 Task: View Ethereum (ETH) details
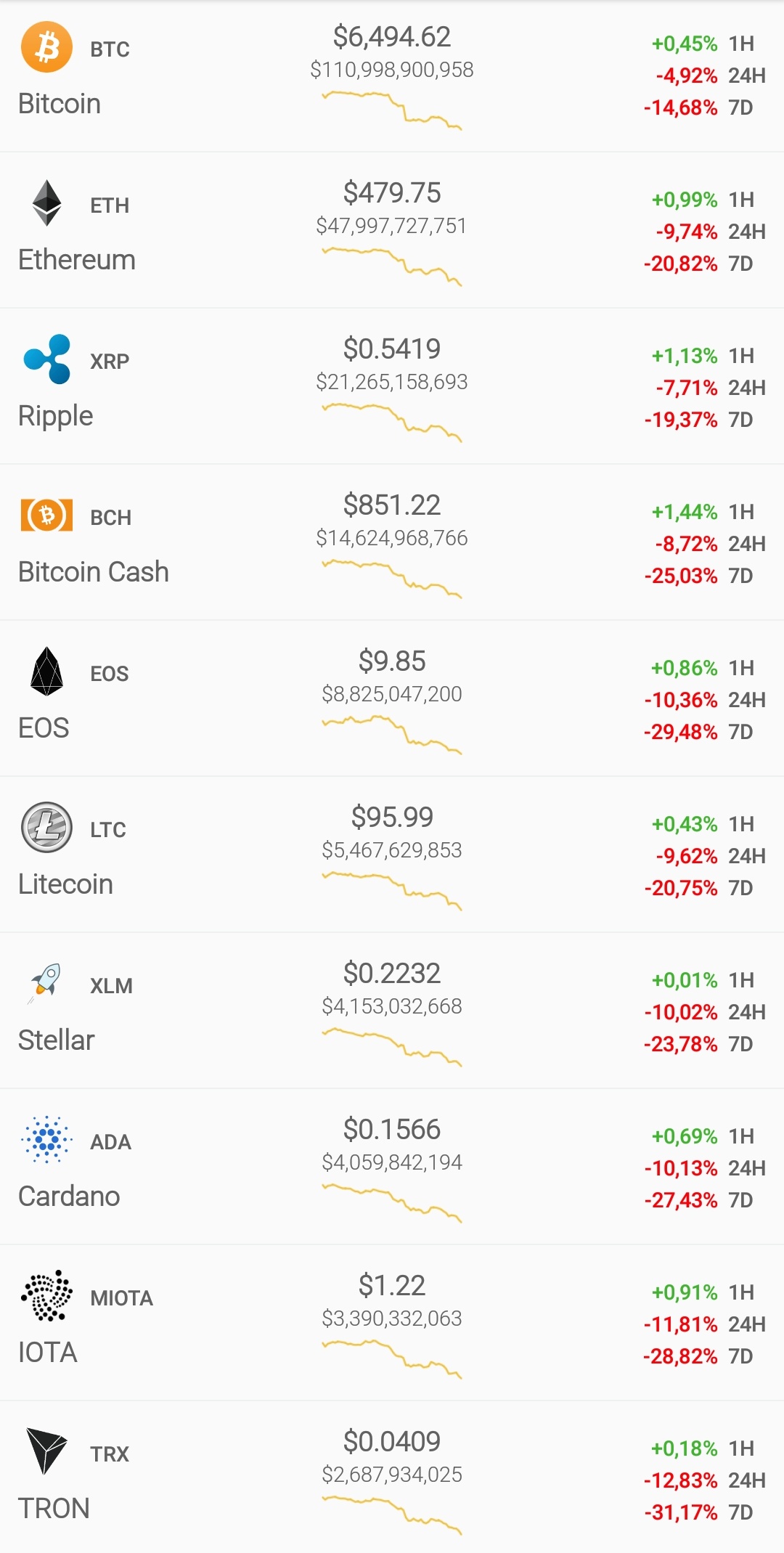(392, 231)
